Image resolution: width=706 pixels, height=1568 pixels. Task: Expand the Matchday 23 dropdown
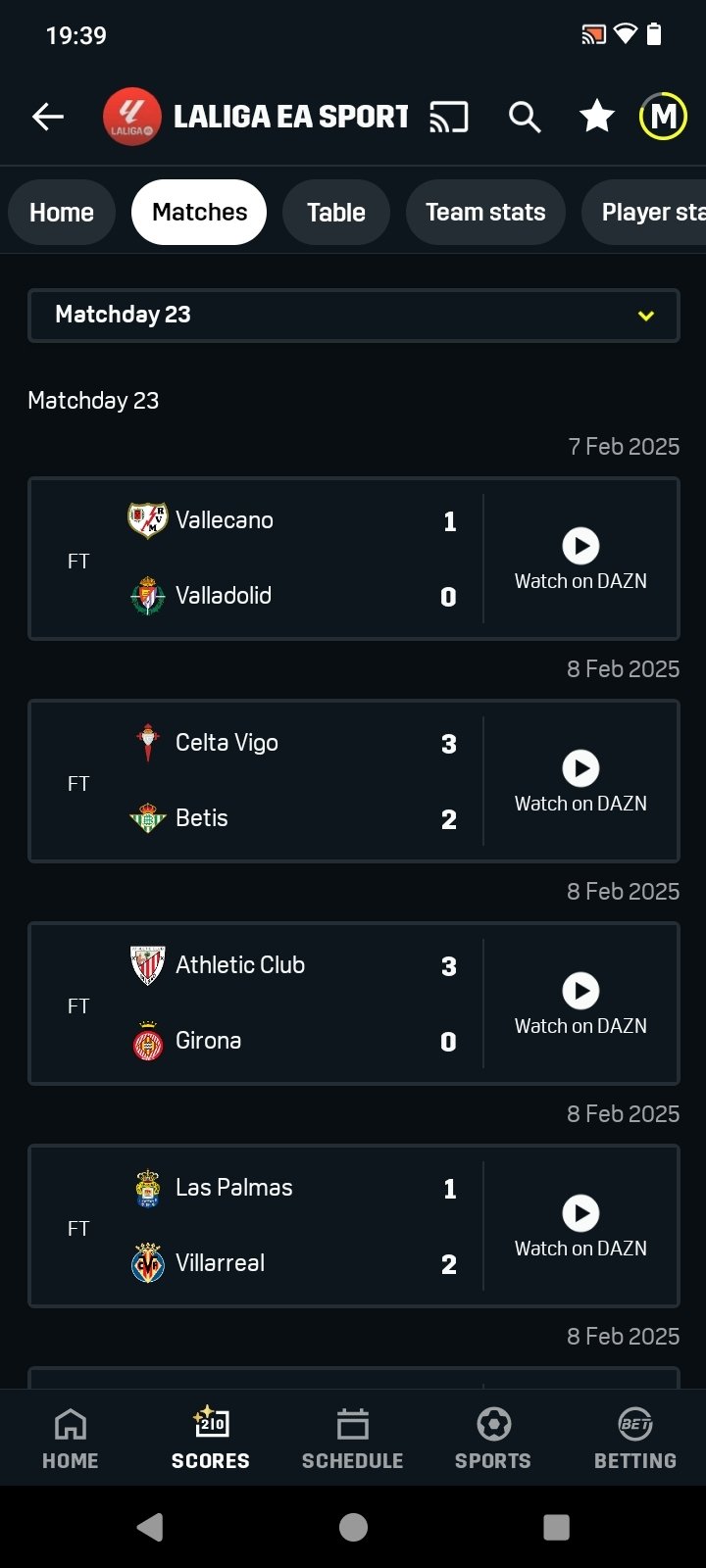tap(353, 315)
